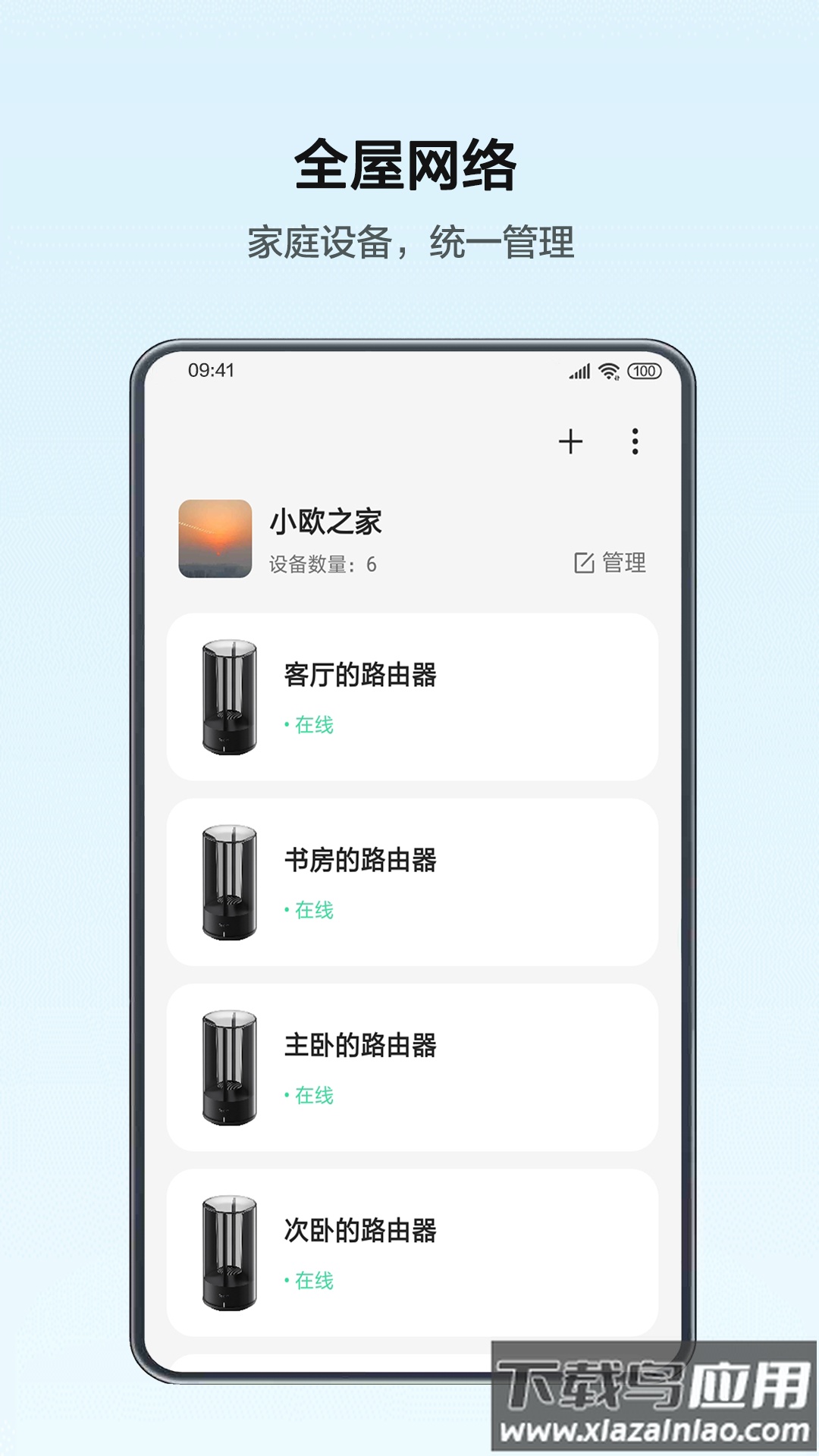Tap the edit pencil icon beside 管理

pos(584,561)
